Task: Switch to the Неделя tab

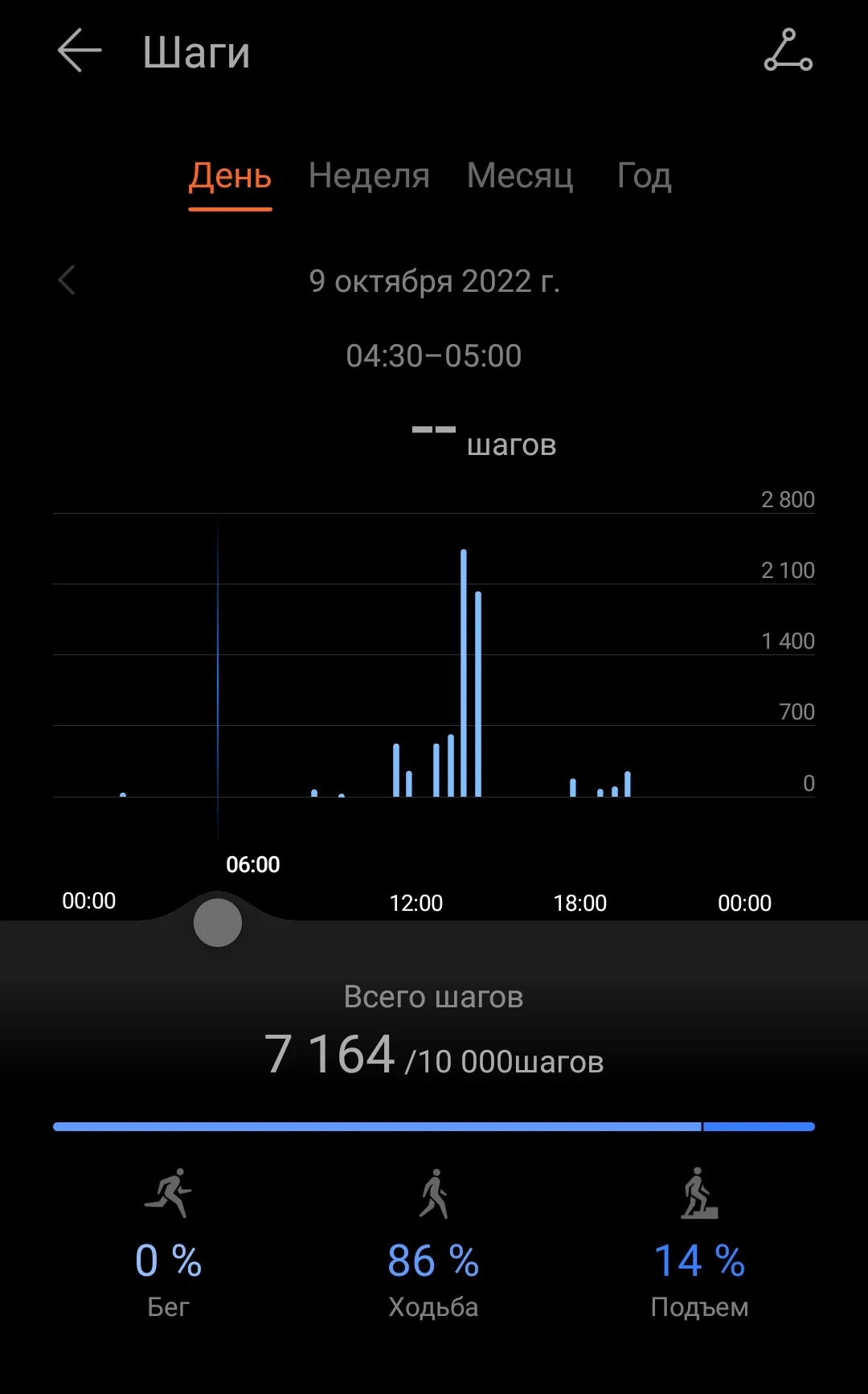Action: [369, 176]
